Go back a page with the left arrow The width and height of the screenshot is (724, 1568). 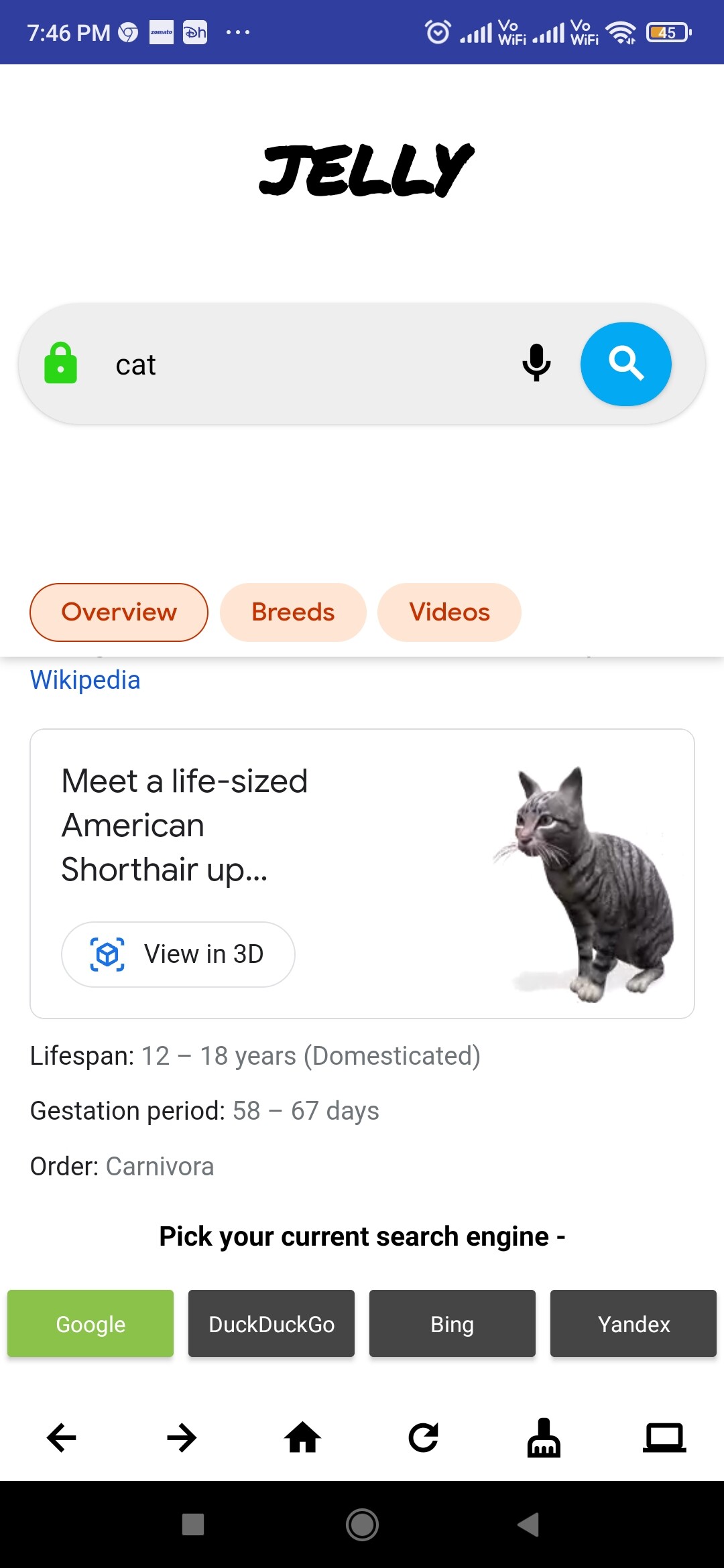[x=62, y=1437]
